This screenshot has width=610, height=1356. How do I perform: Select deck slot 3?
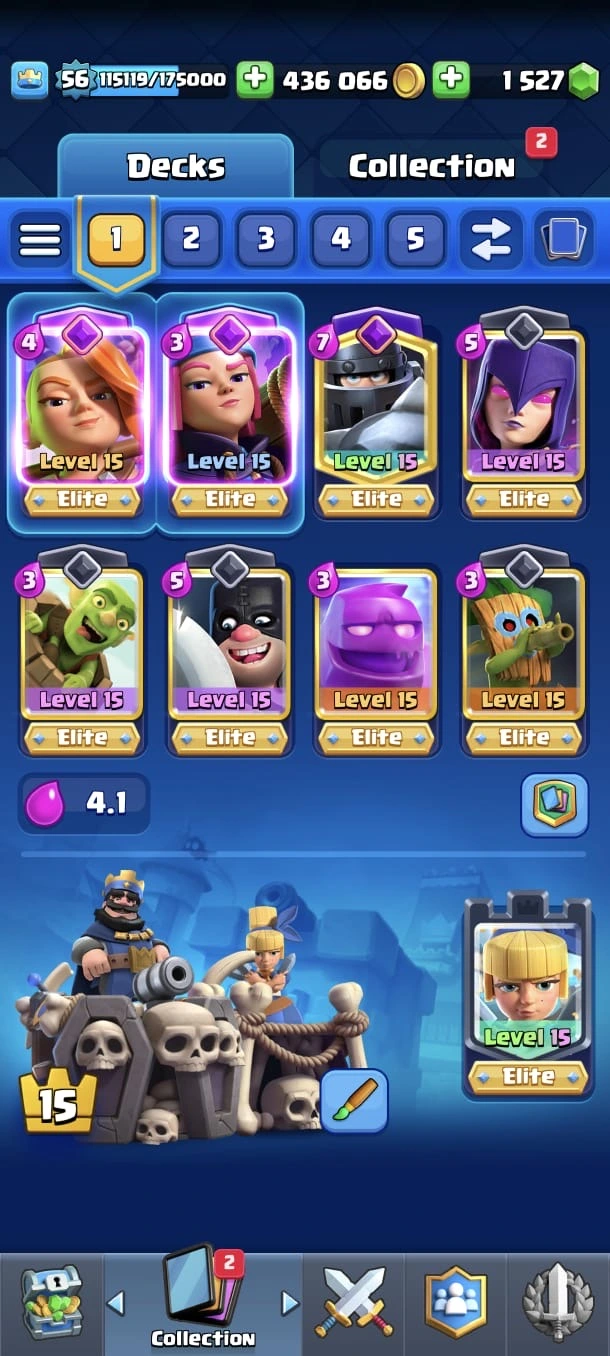click(x=266, y=239)
